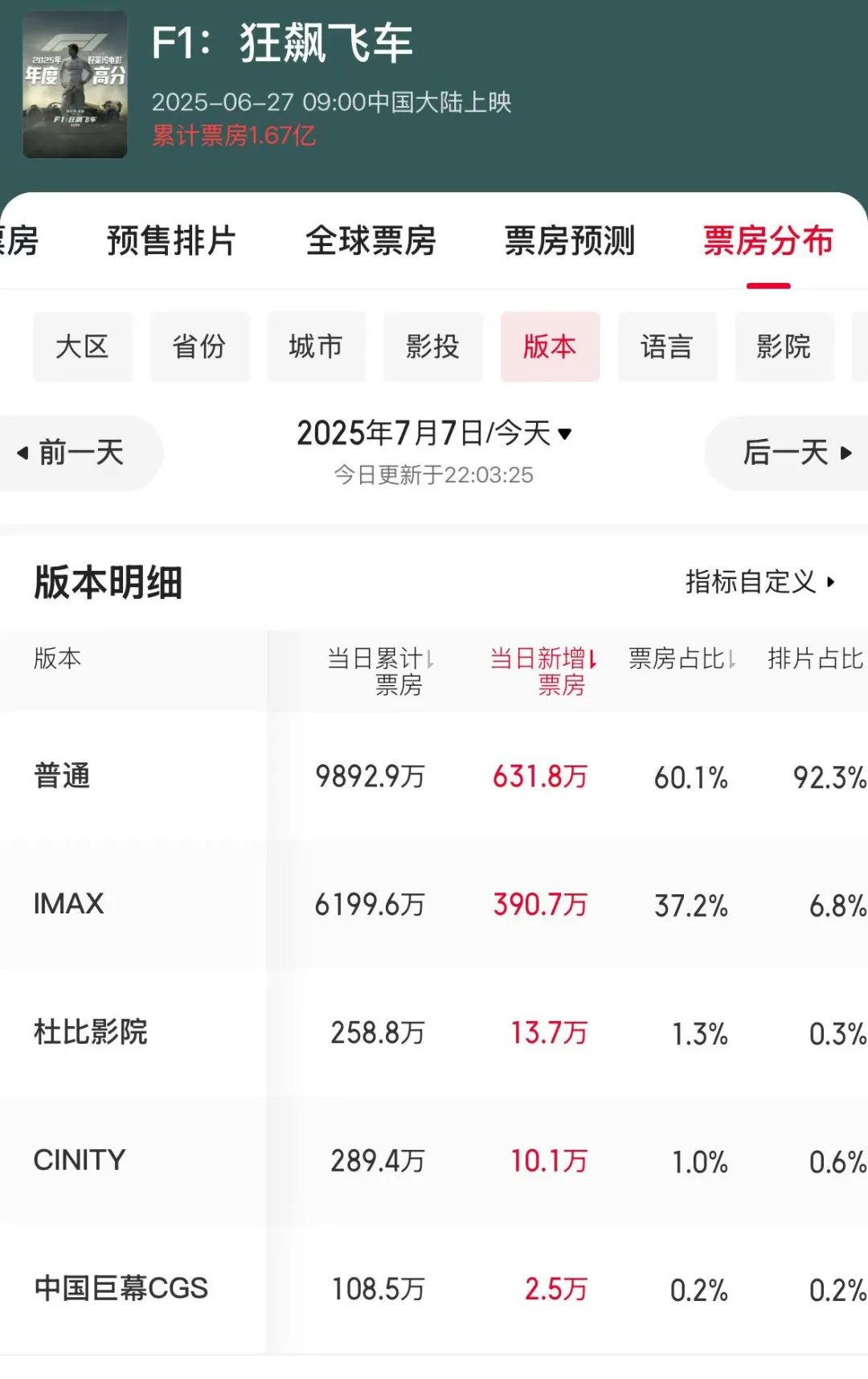Filter distribution by 语言

666,347
